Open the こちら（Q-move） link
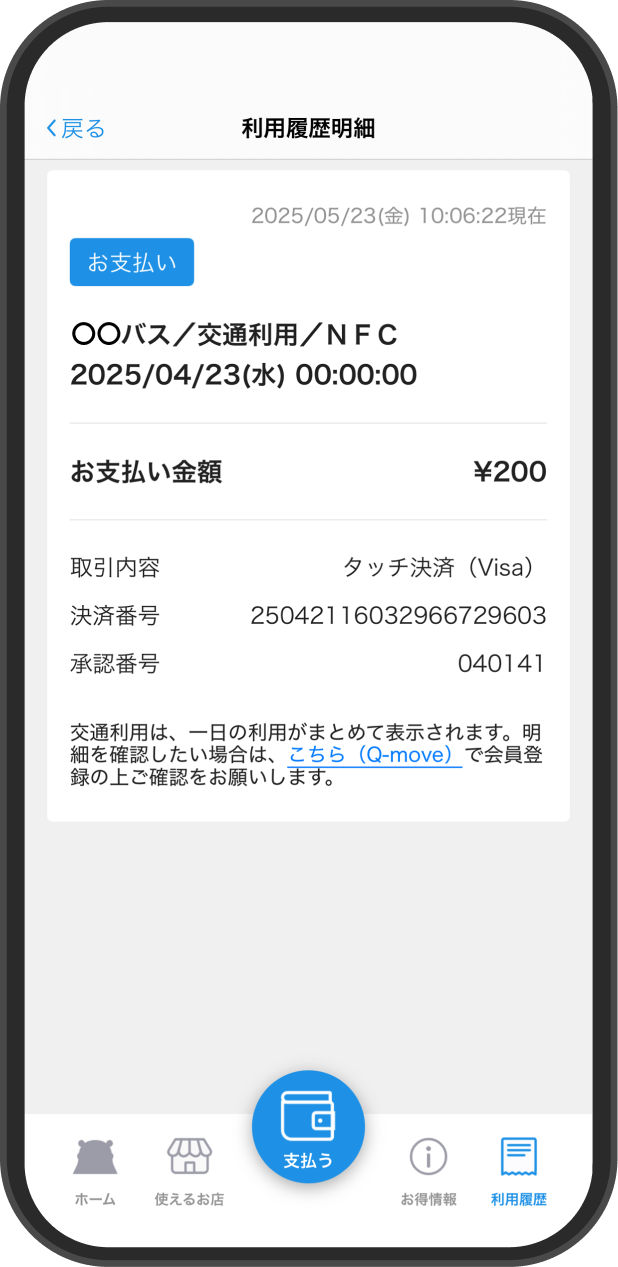 pos(374,755)
